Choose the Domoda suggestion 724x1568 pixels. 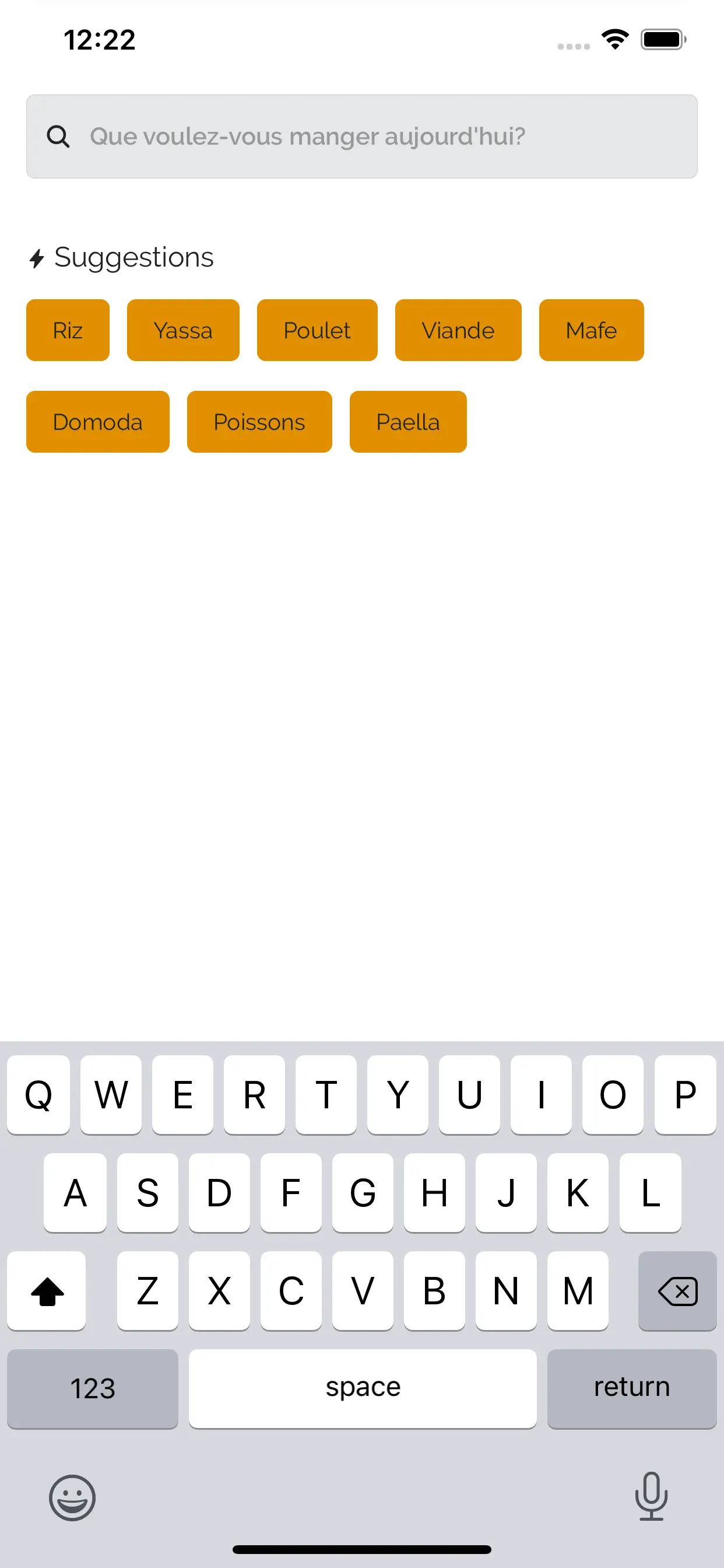98,422
